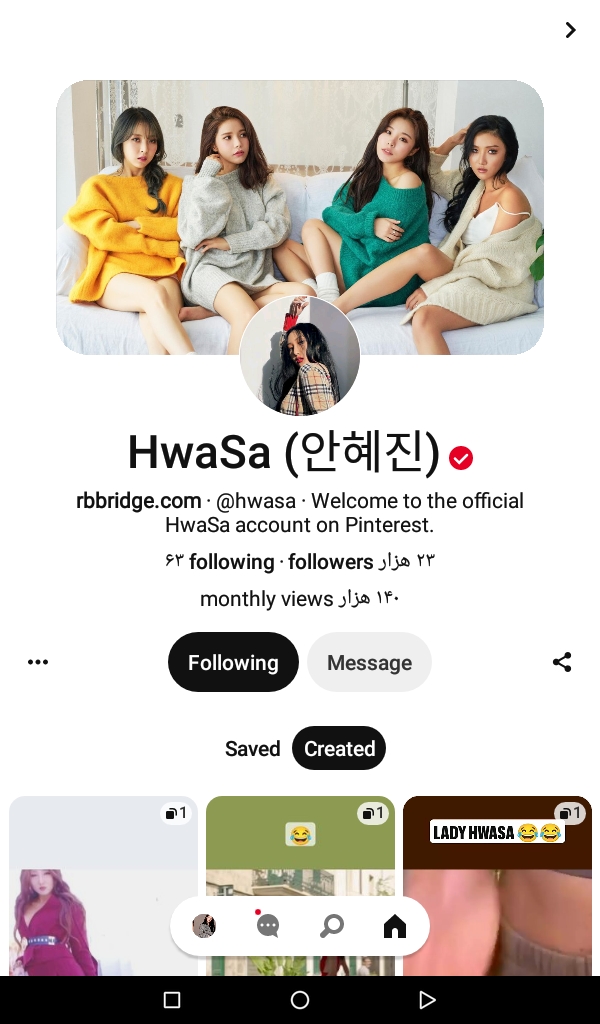Open the messages and notifications tab
Screen dimensions: 600x1024
click(x=267, y=927)
